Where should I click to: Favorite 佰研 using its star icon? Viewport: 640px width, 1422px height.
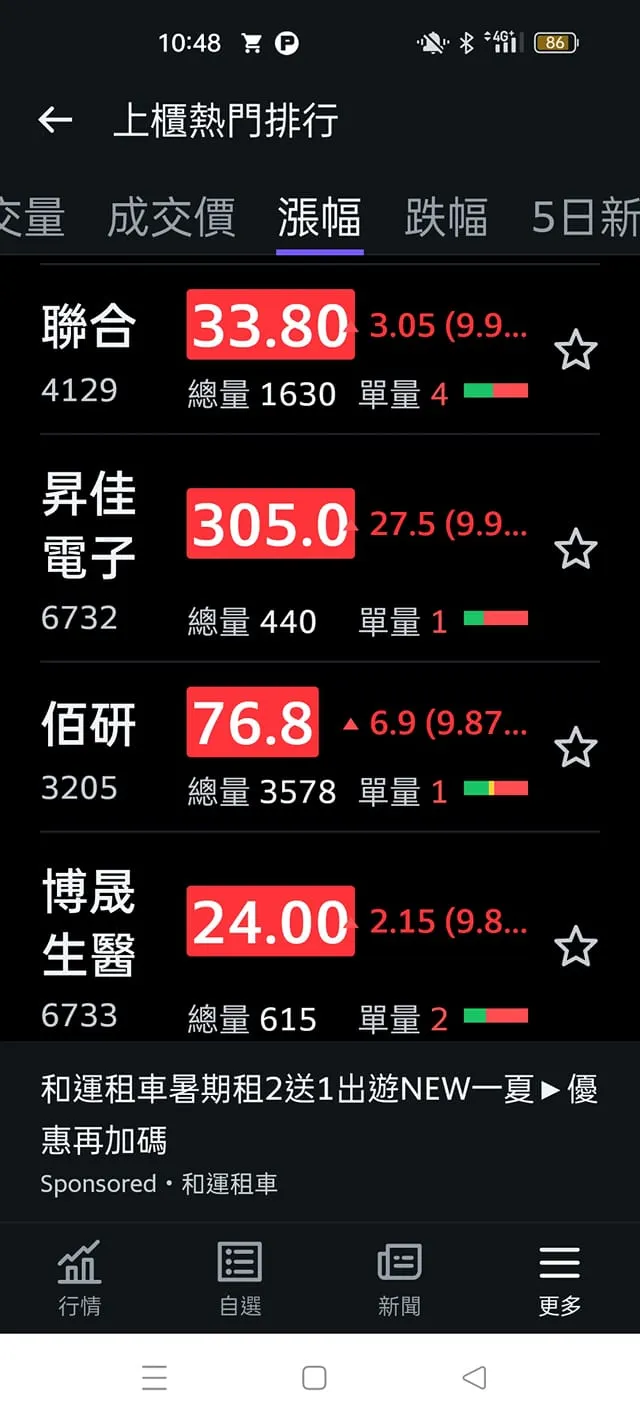[x=576, y=748]
